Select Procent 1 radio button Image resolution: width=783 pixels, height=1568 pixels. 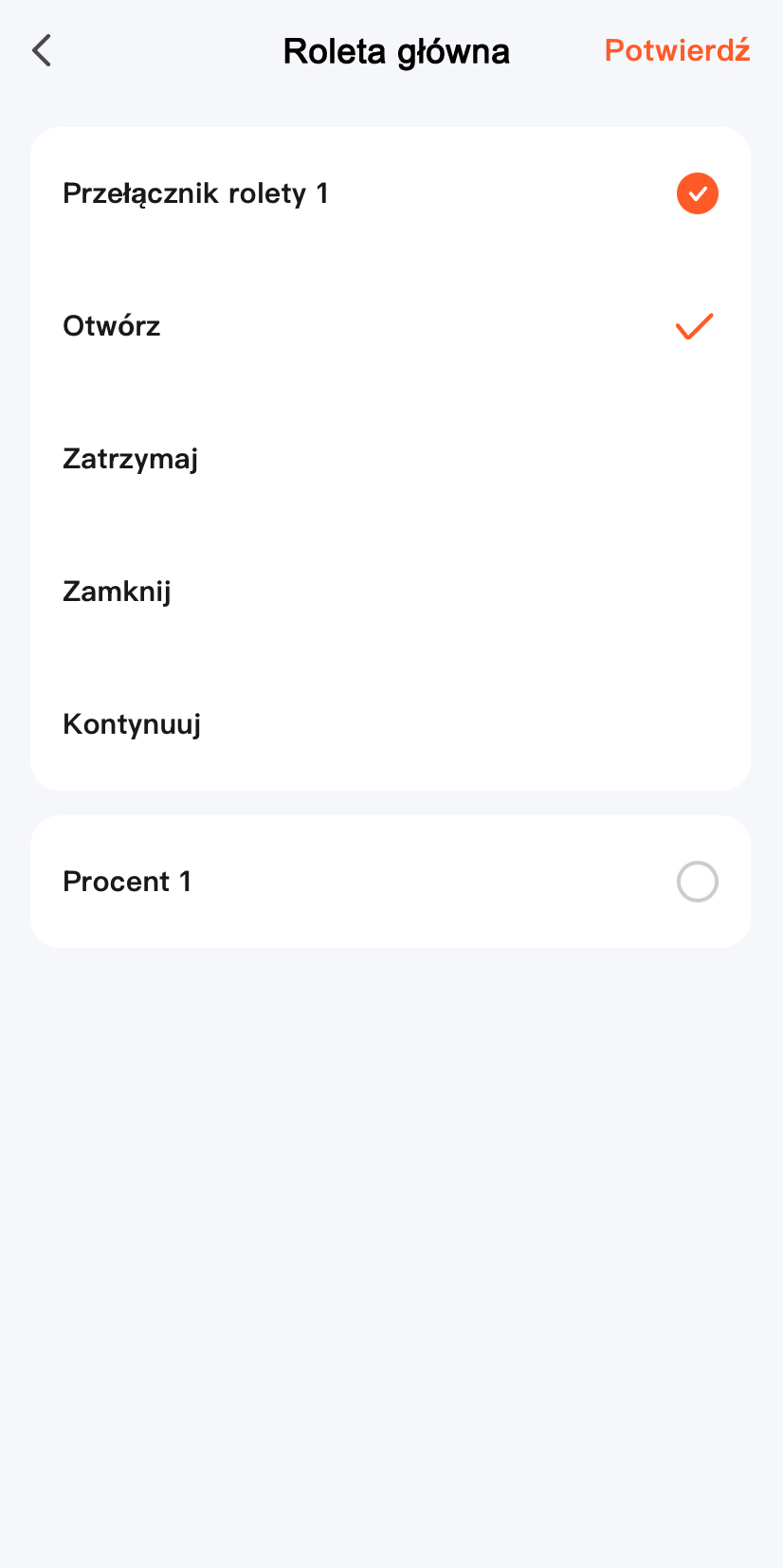coord(697,882)
